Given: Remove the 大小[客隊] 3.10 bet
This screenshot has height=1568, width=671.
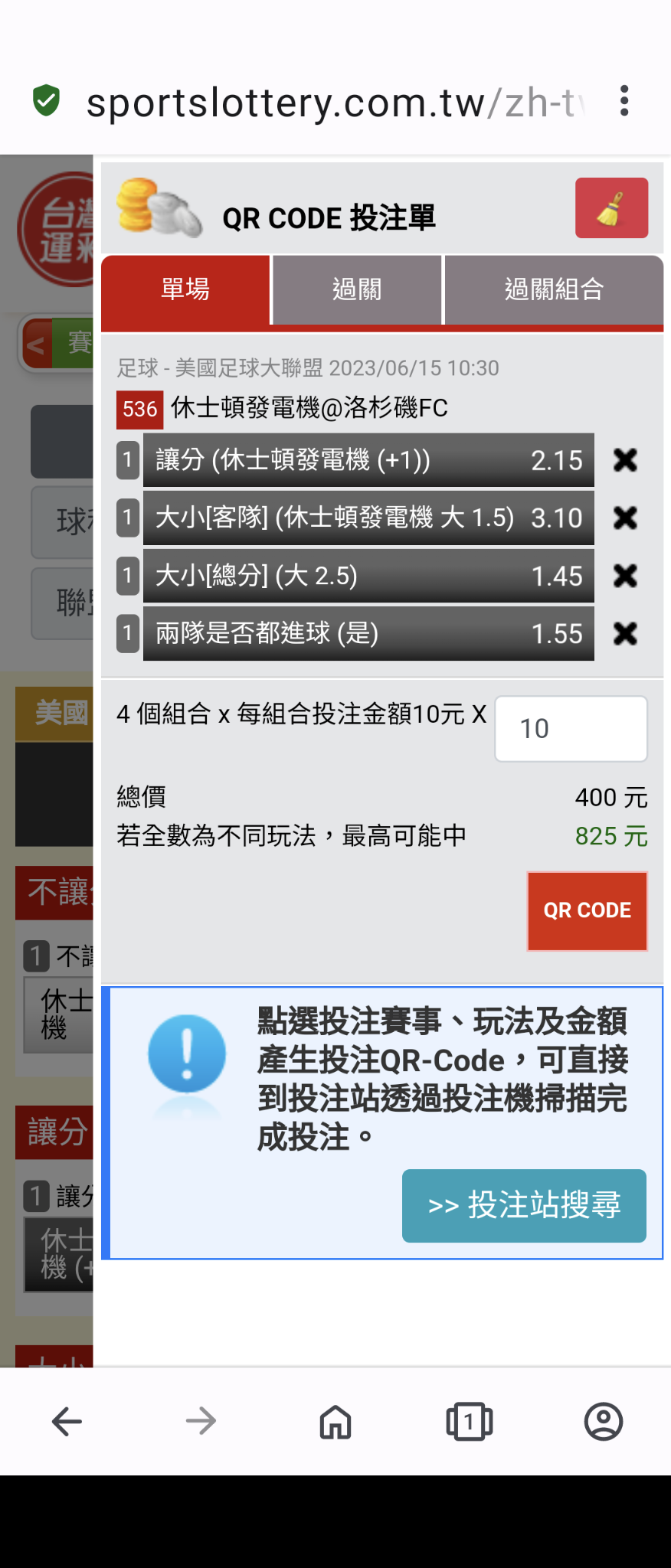Looking at the screenshot, I should pyautogui.click(x=625, y=518).
